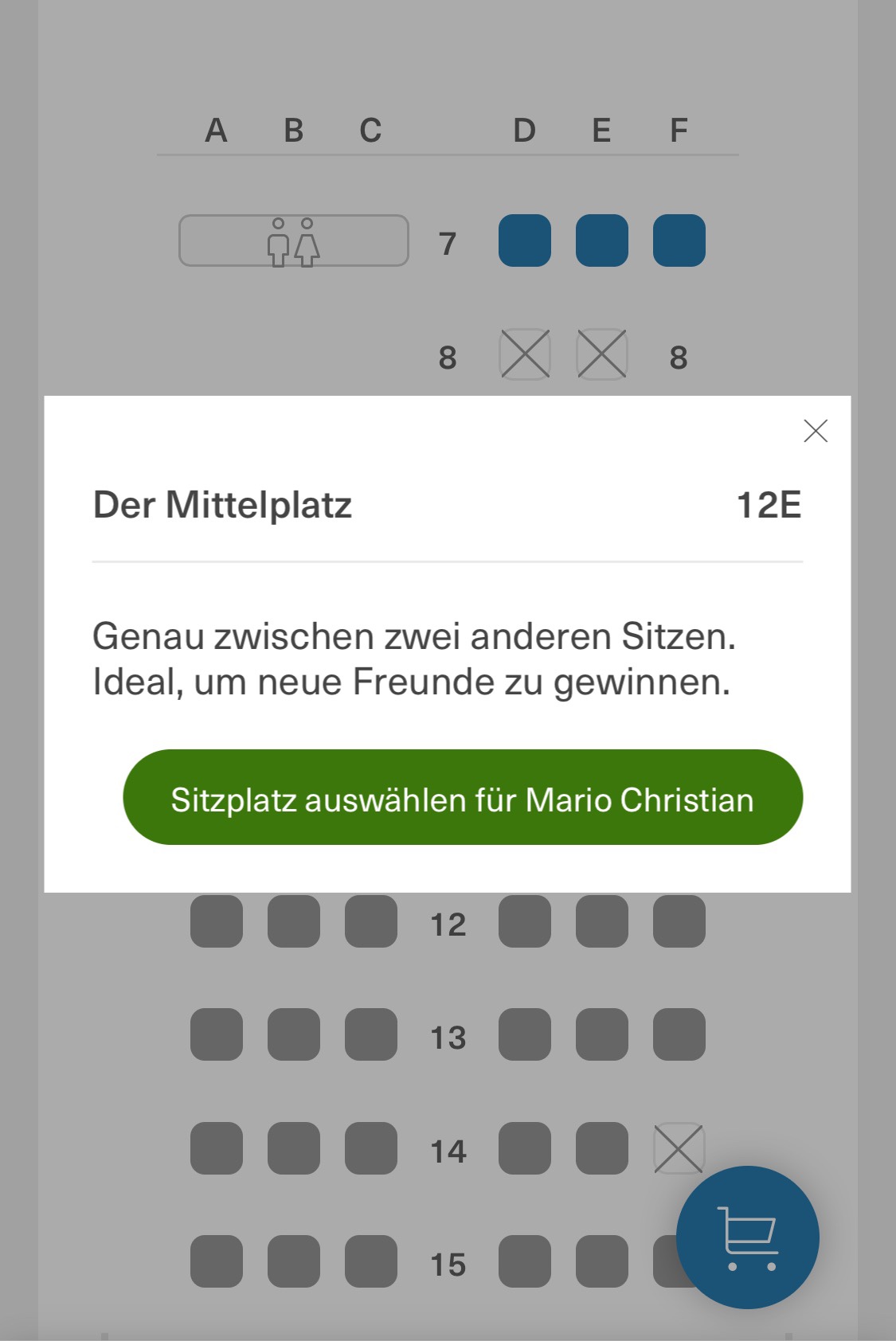
Task: Open the shopping cart
Action: tap(747, 1237)
